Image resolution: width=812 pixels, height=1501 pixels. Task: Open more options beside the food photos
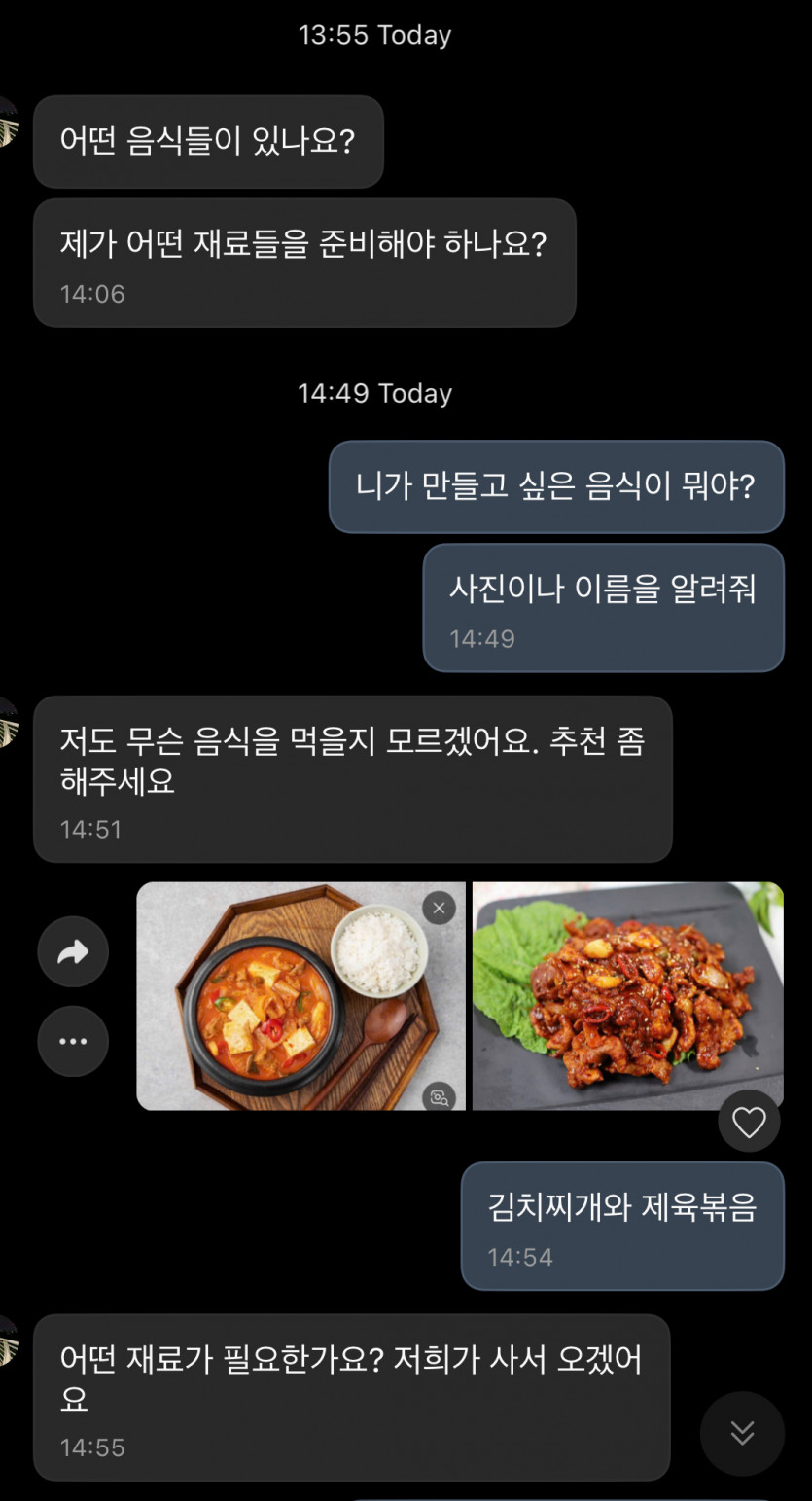click(73, 1041)
